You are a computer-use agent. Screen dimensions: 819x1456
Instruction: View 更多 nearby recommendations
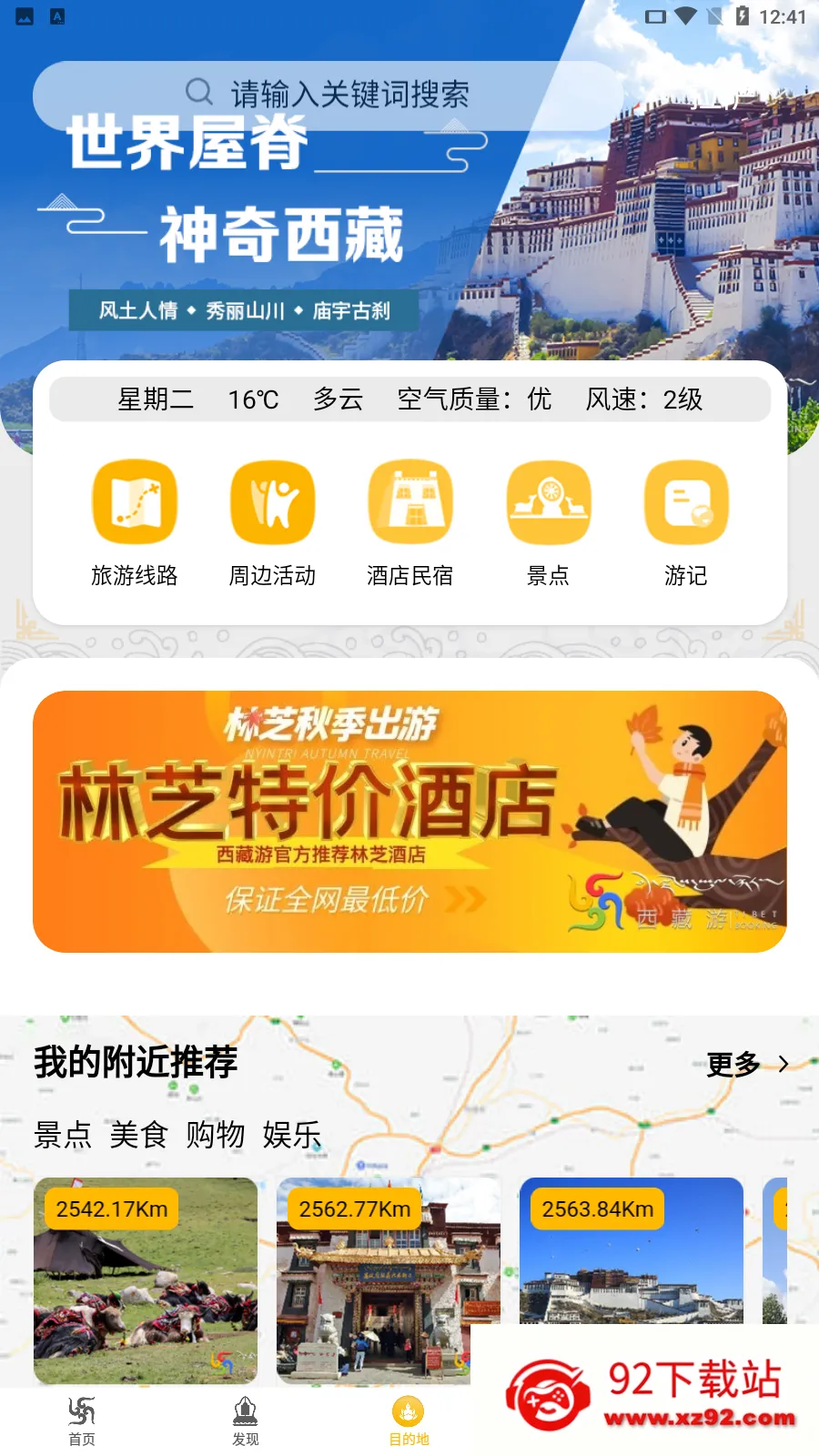click(x=748, y=1064)
